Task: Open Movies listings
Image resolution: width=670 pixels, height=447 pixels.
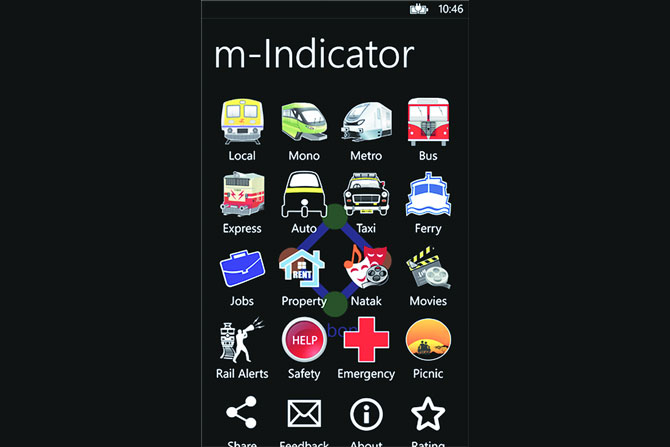Action: pyautogui.click(x=428, y=268)
